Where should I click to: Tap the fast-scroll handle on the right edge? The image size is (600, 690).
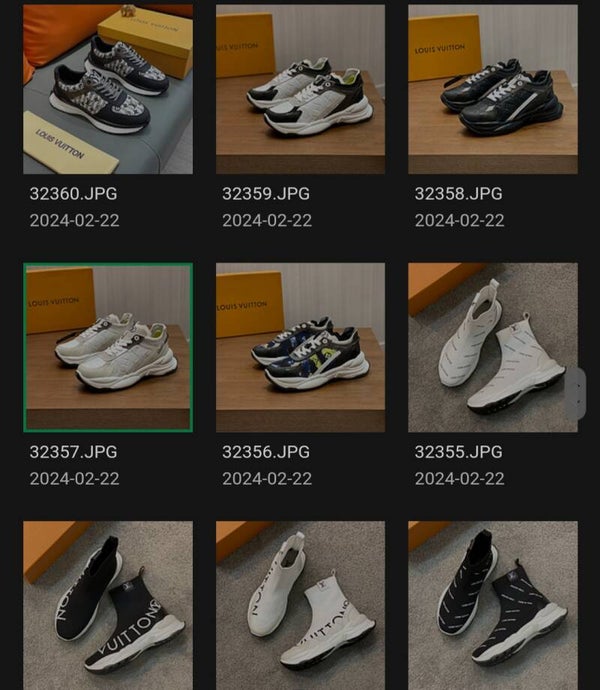(x=575, y=393)
